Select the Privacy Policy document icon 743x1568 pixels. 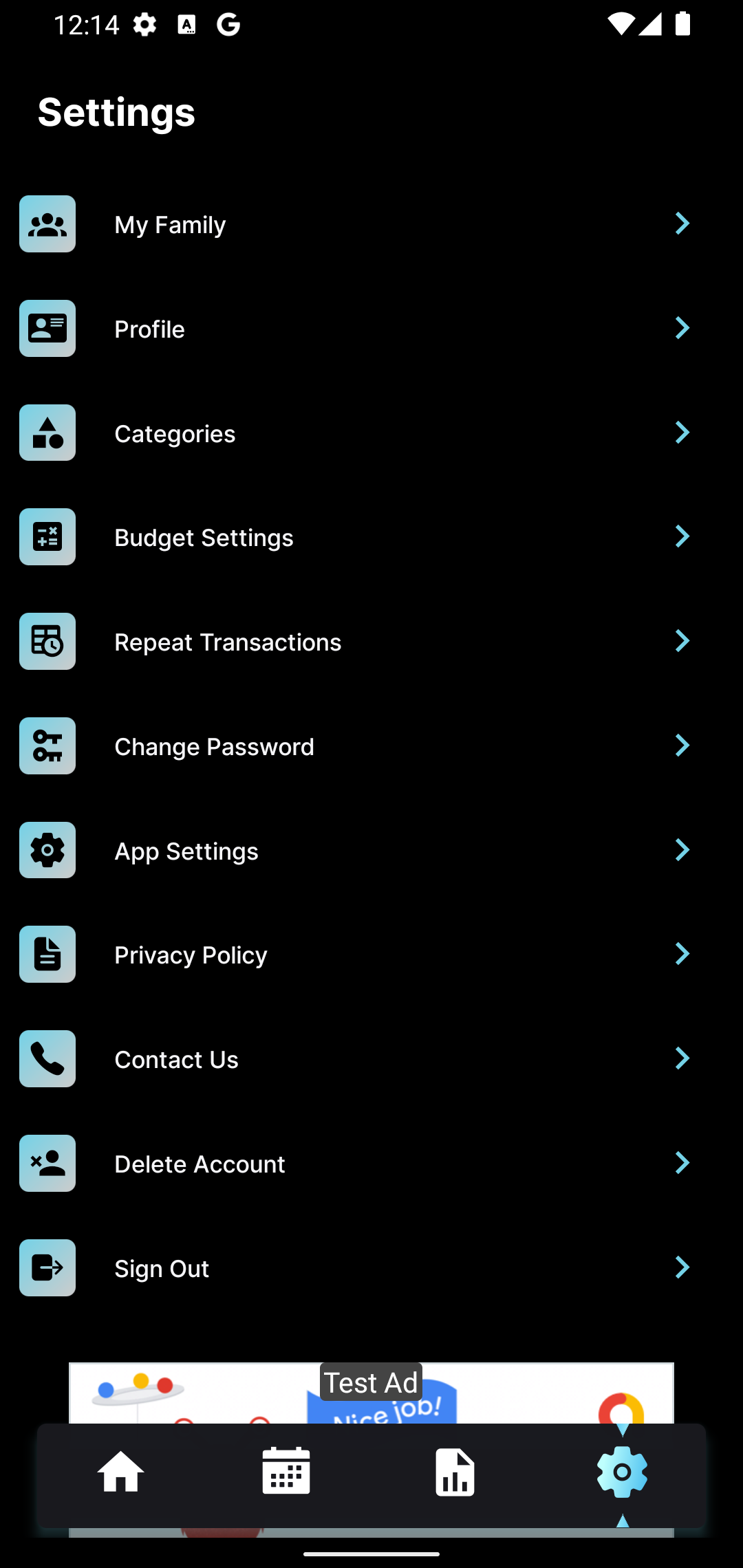pyautogui.click(x=47, y=954)
